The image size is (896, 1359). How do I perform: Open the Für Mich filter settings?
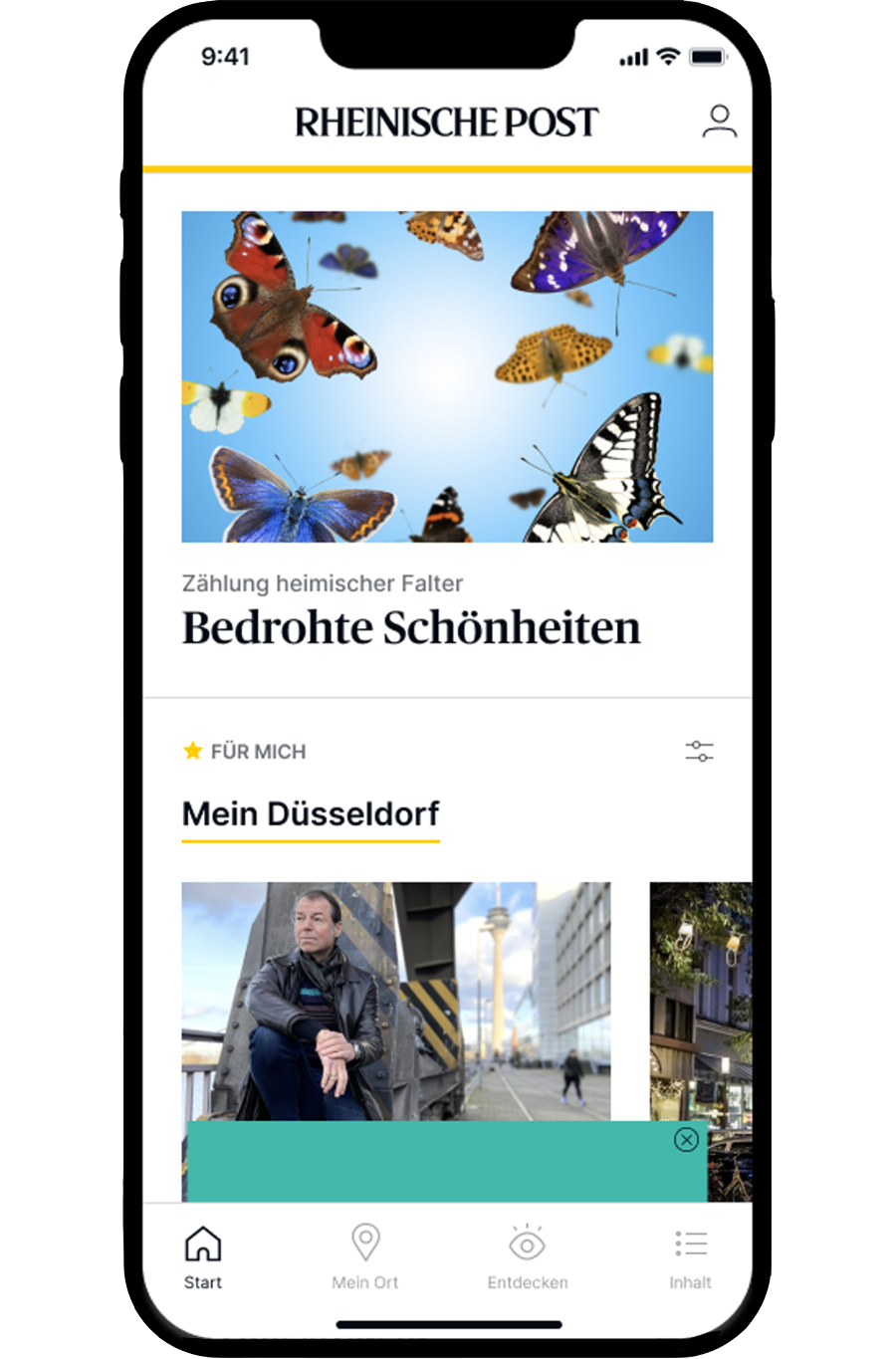point(699,752)
